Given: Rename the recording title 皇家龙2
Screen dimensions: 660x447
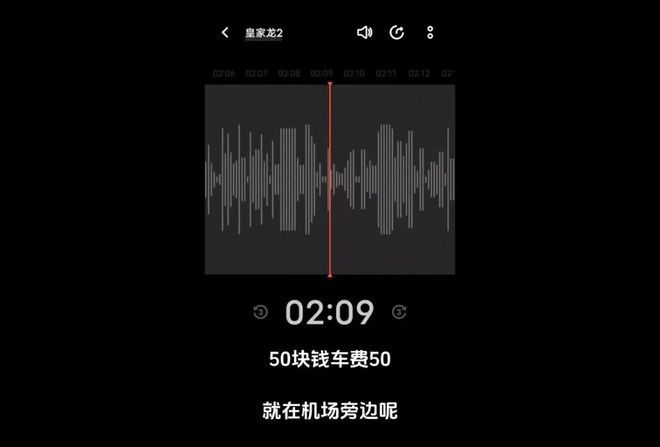Looking at the screenshot, I should point(265,33).
